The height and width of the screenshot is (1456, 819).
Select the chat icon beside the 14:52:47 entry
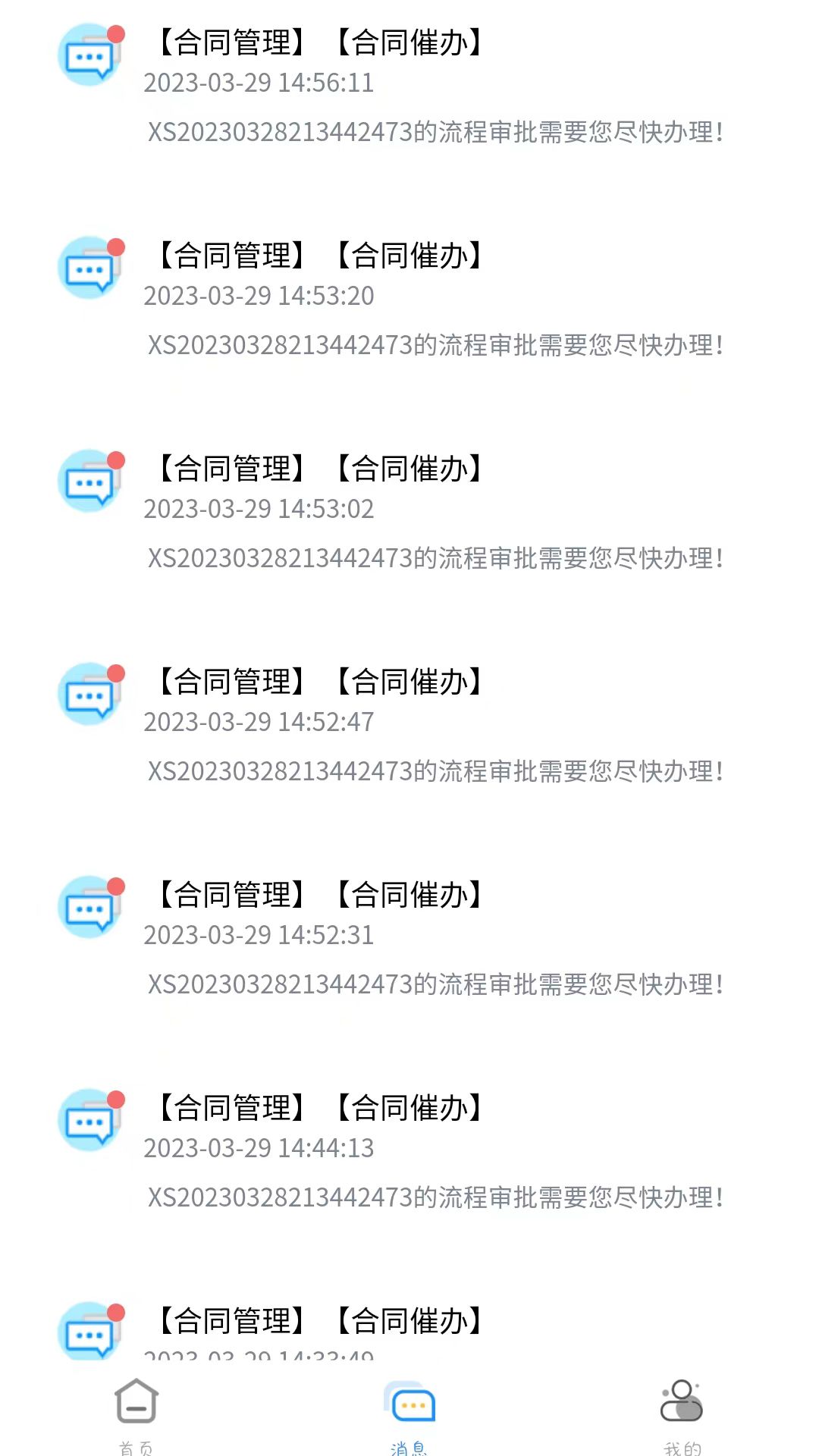coord(89,695)
